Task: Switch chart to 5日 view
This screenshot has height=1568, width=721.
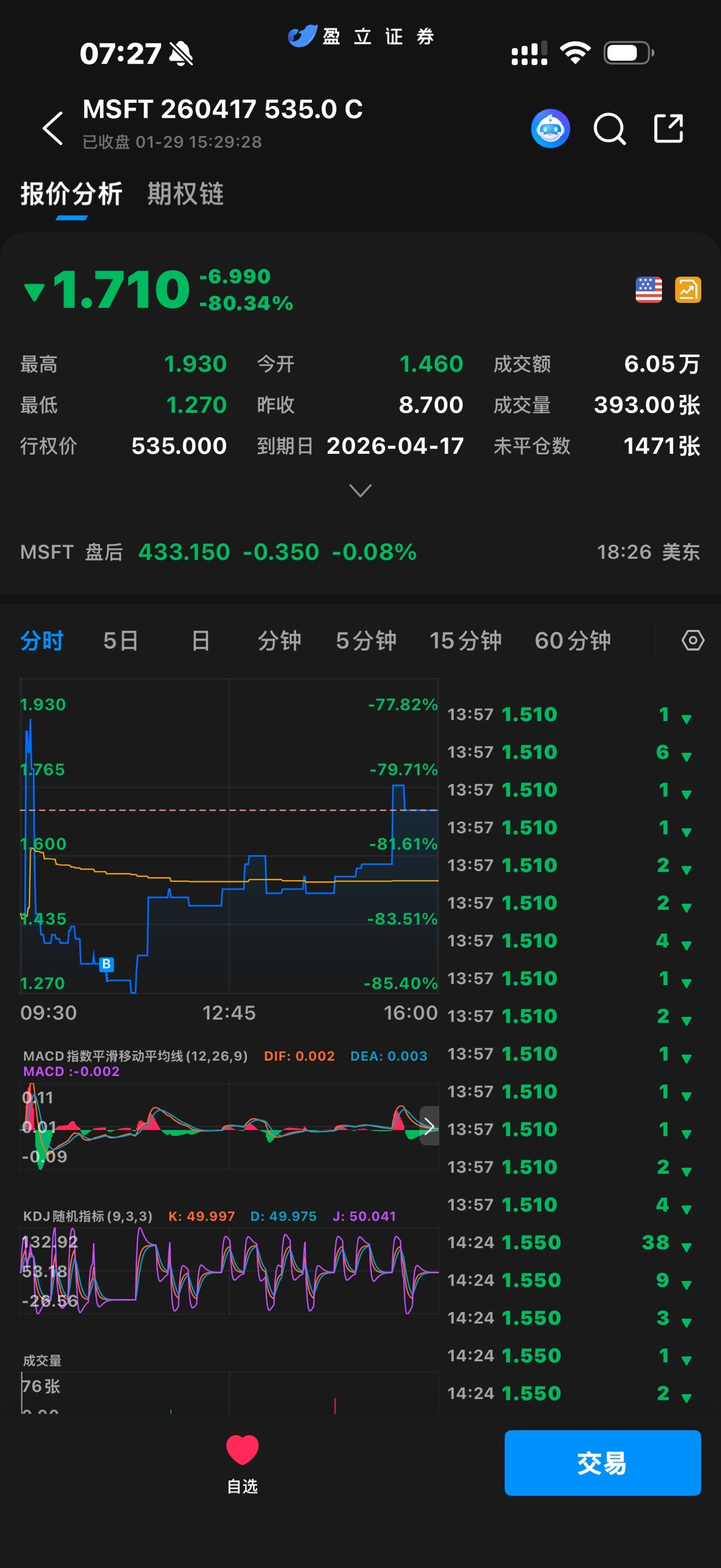Action: point(121,640)
